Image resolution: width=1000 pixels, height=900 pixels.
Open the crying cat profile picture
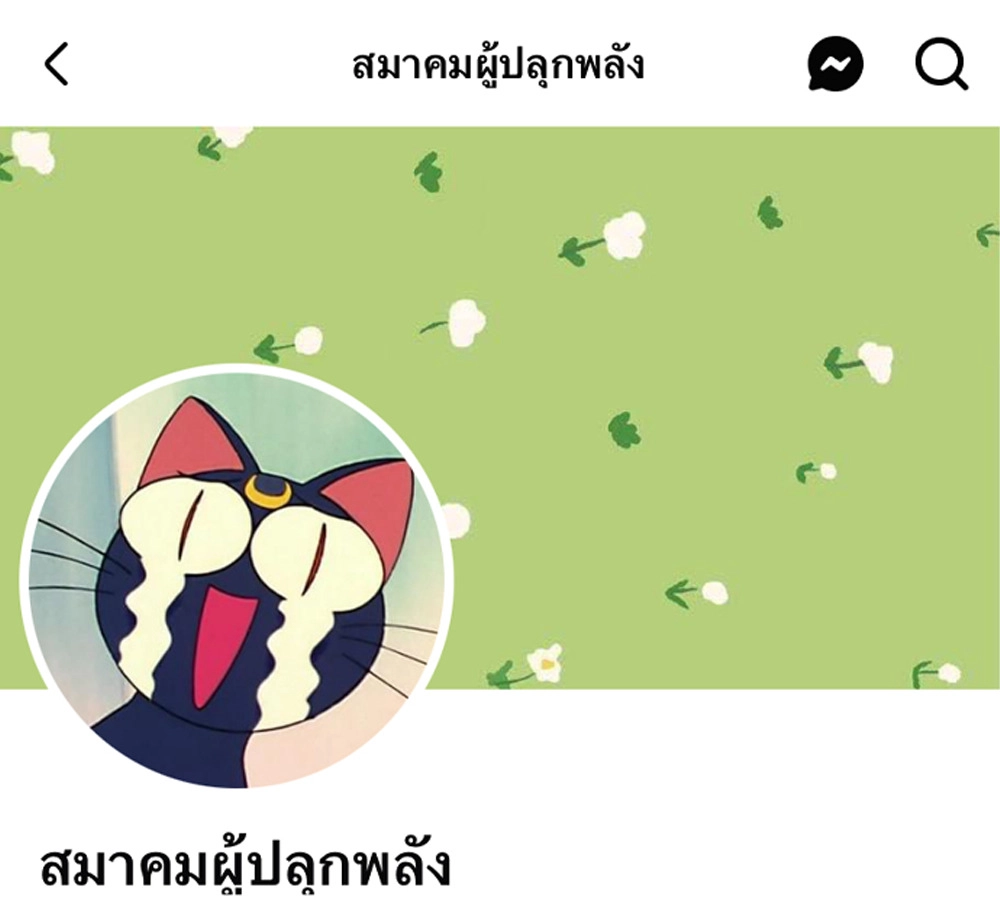tap(237, 579)
